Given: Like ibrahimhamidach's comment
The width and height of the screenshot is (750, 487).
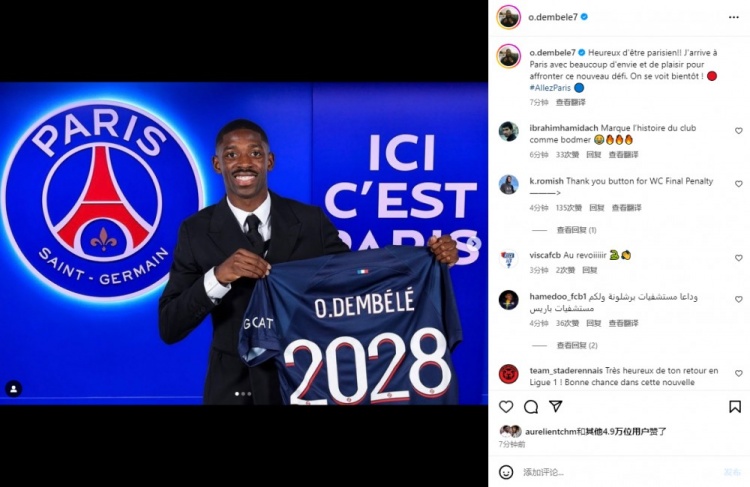Looking at the screenshot, I should (x=739, y=131).
